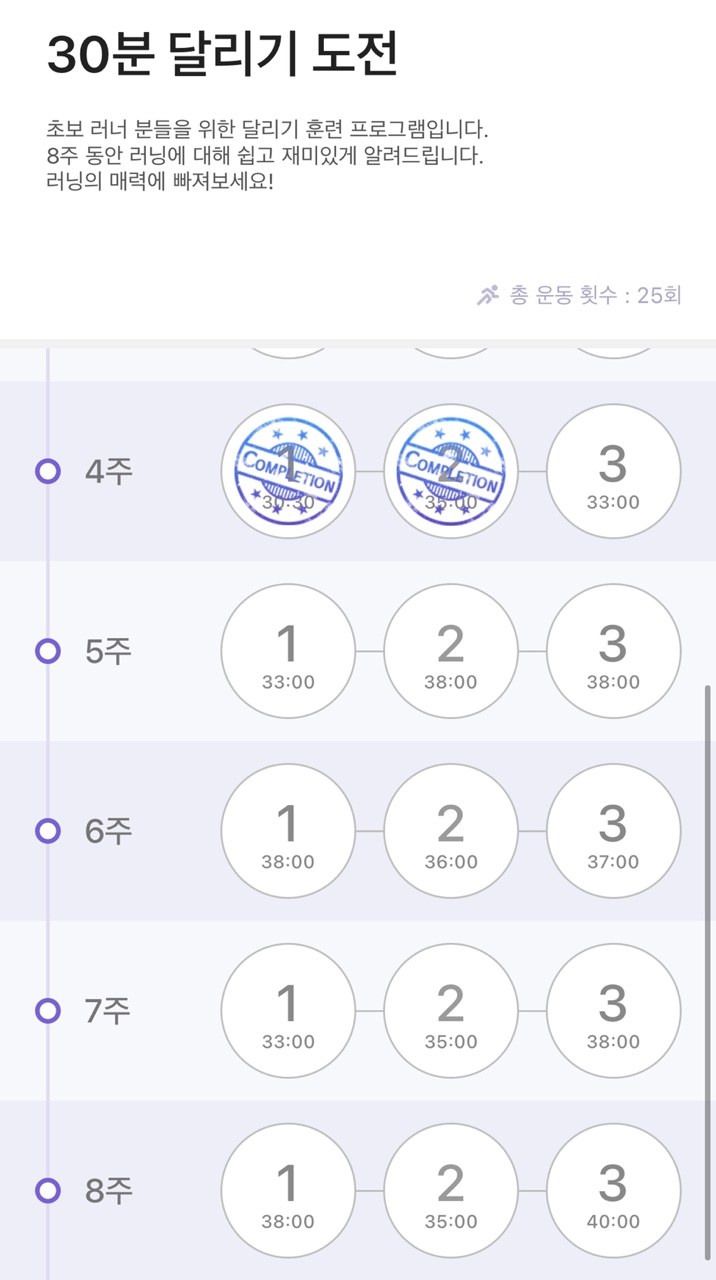Tap week 8 session 1 (38:00)
The width and height of the screenshot is (716, 1280).
coord(288,1191)
